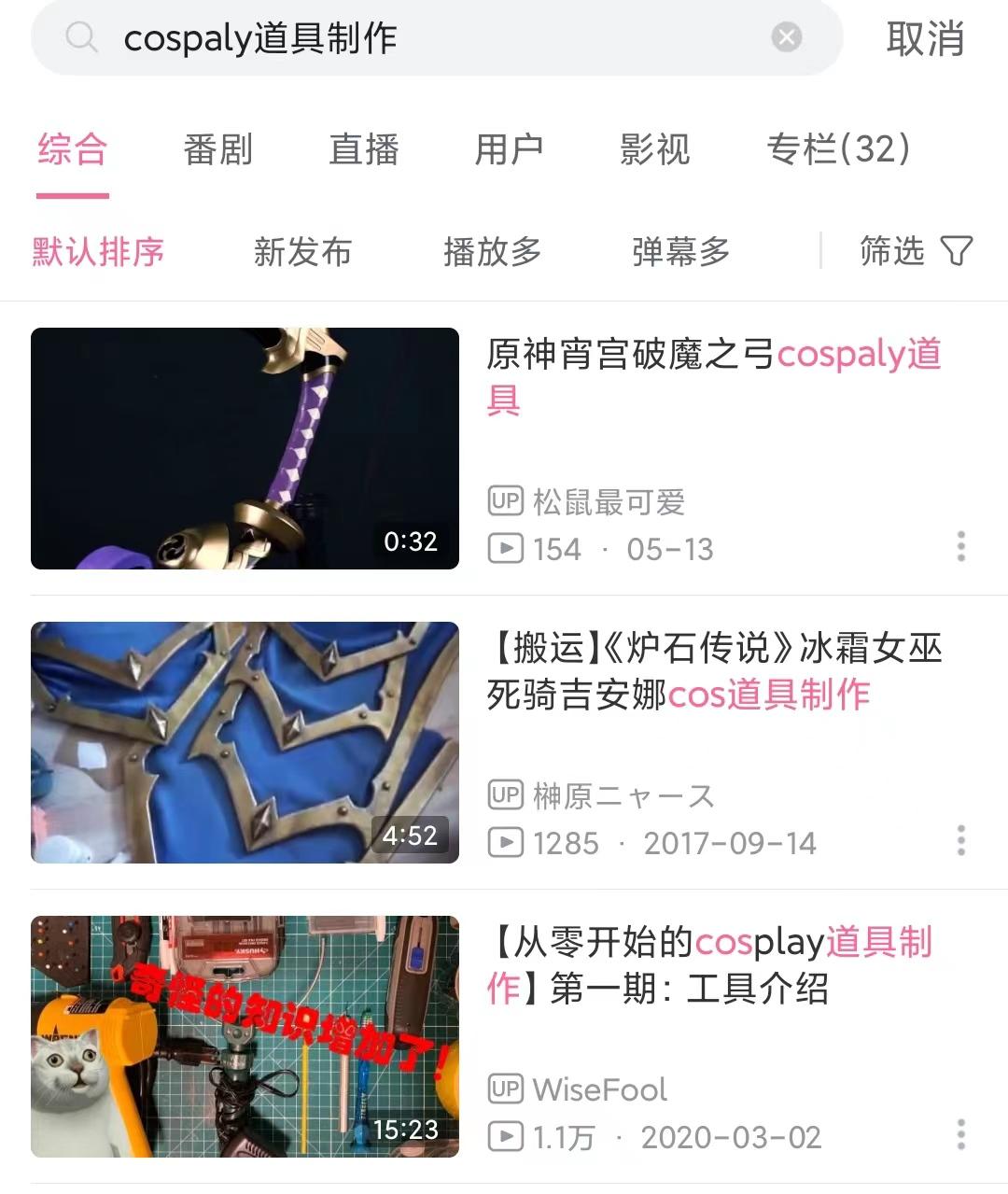Enable the 播放多 sort option
This screenshot has width=1008, height=1194.
(494, 251)
